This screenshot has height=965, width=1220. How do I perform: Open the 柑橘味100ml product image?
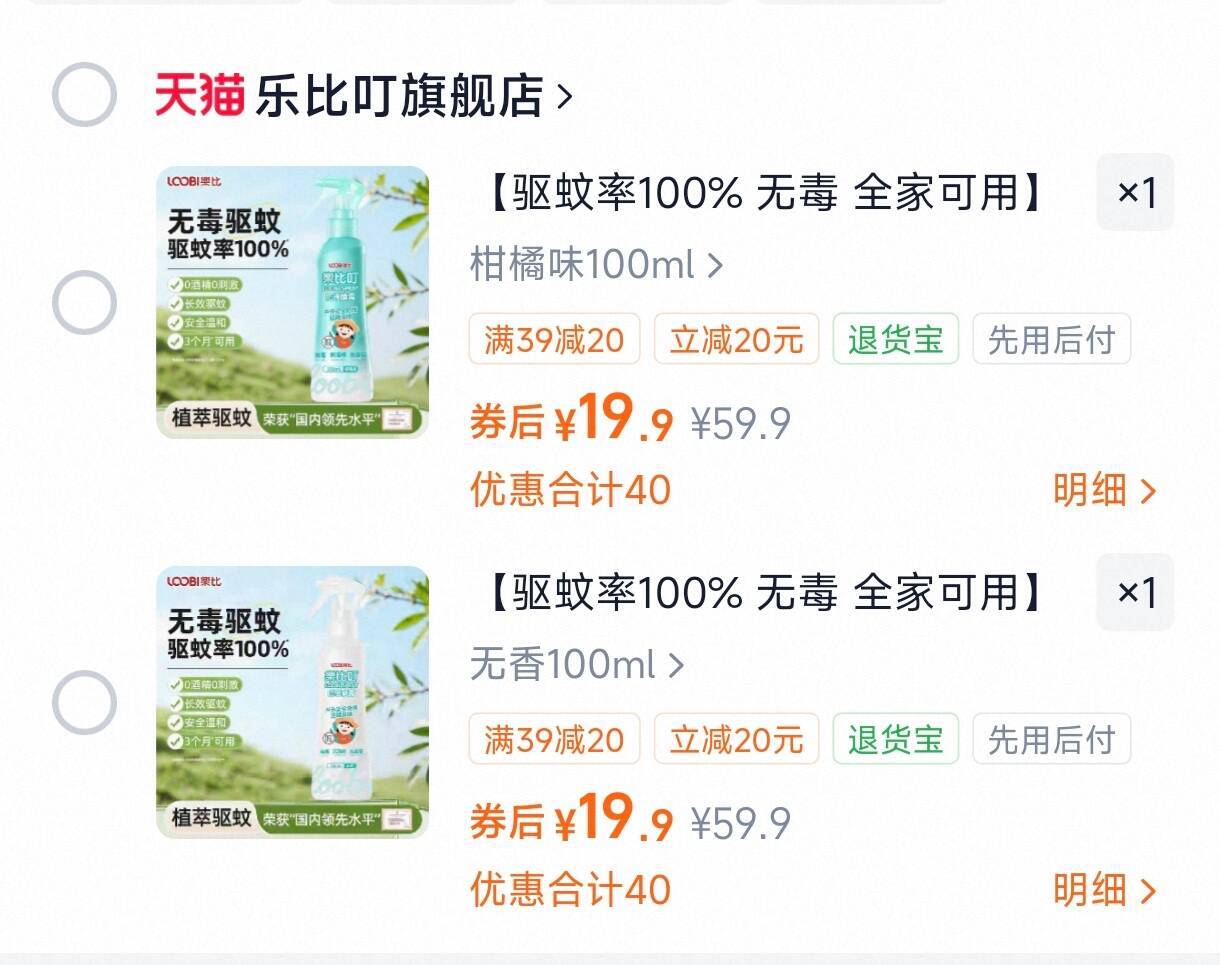293,302
